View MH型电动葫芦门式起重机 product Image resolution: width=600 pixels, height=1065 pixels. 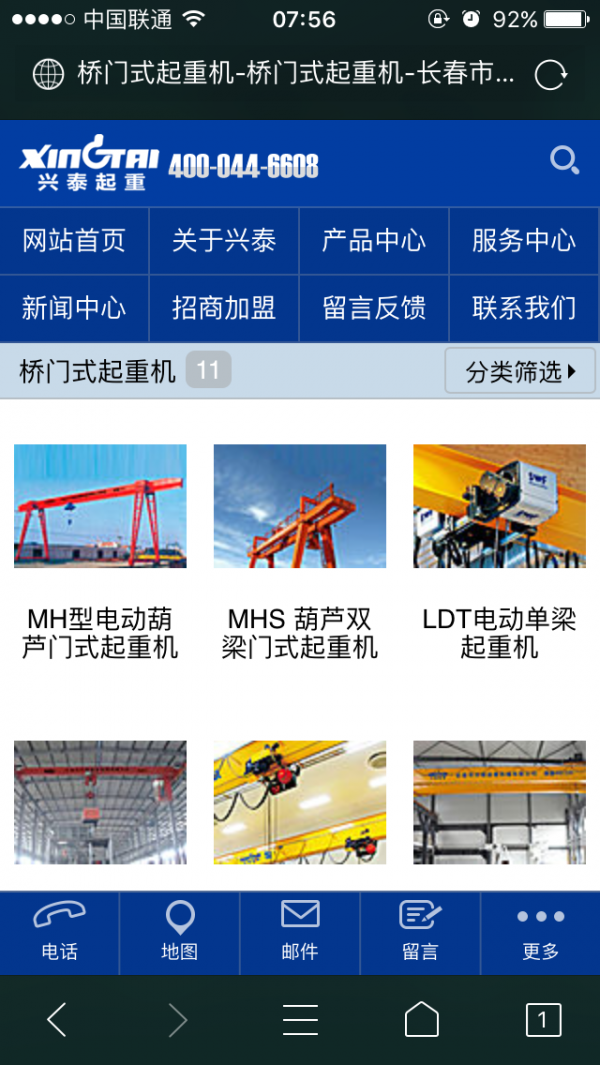(100, 550)
